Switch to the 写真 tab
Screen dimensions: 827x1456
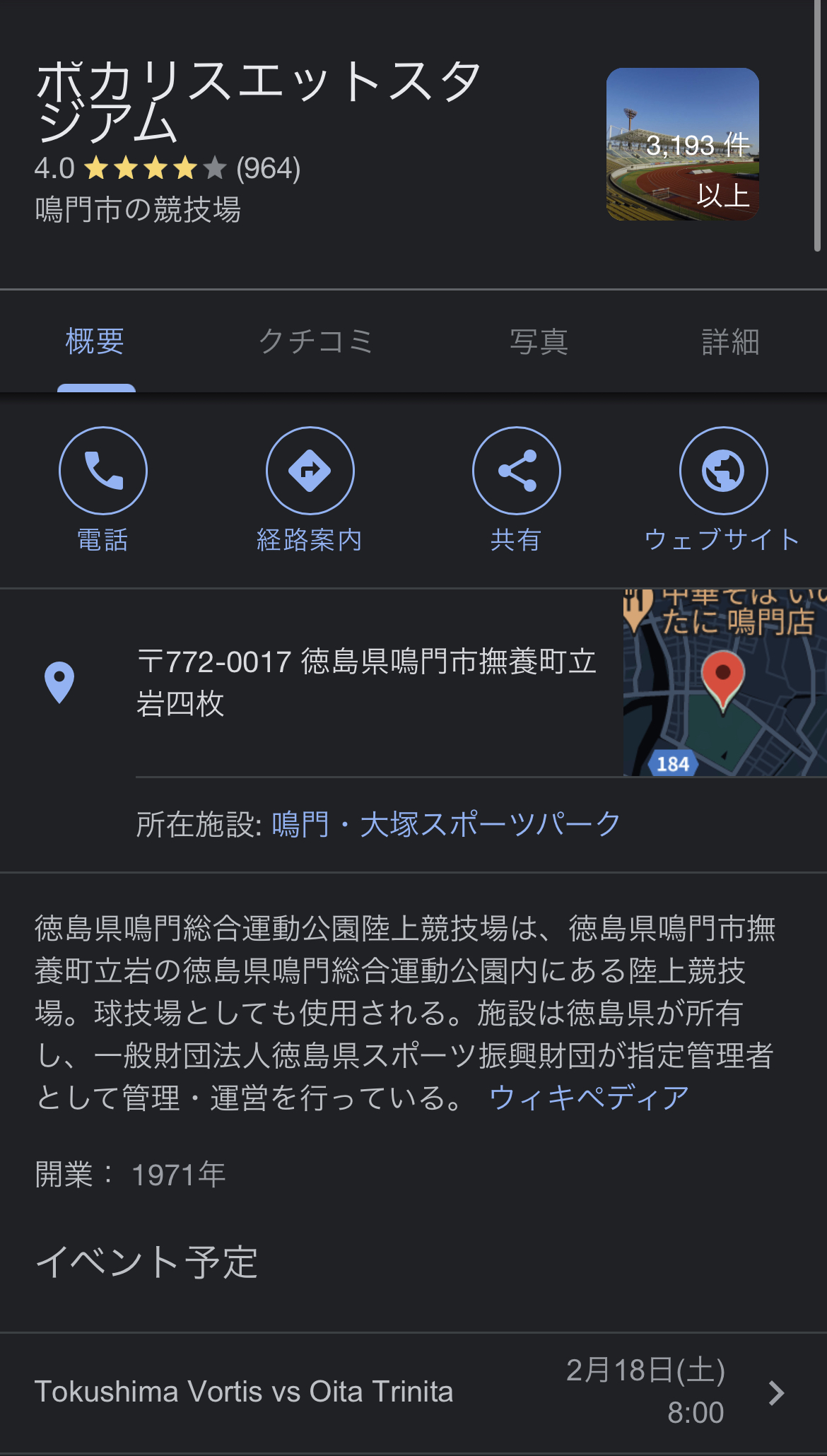click(539, 342)
